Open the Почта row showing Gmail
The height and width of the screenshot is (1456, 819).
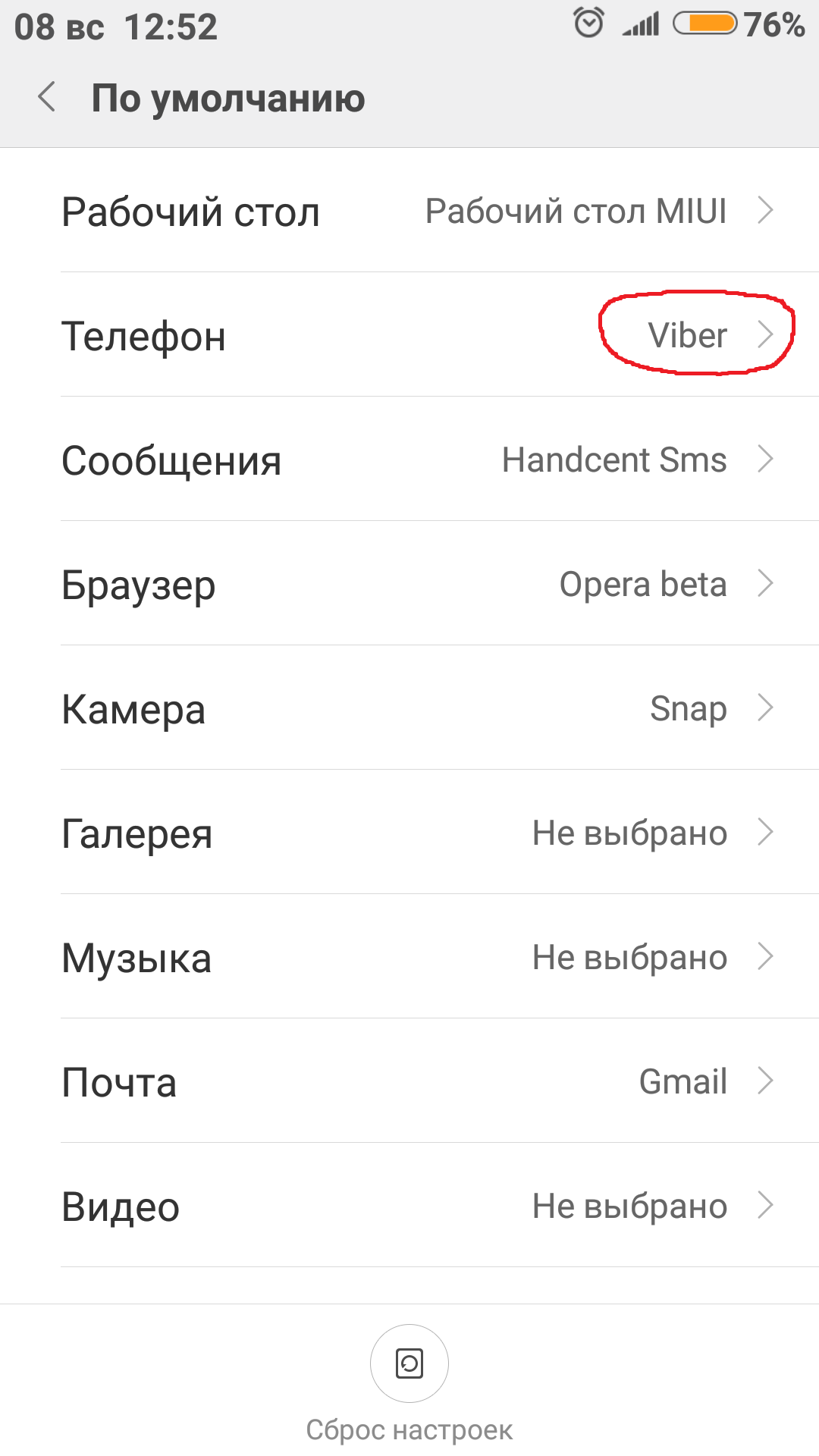[409, 1081]
